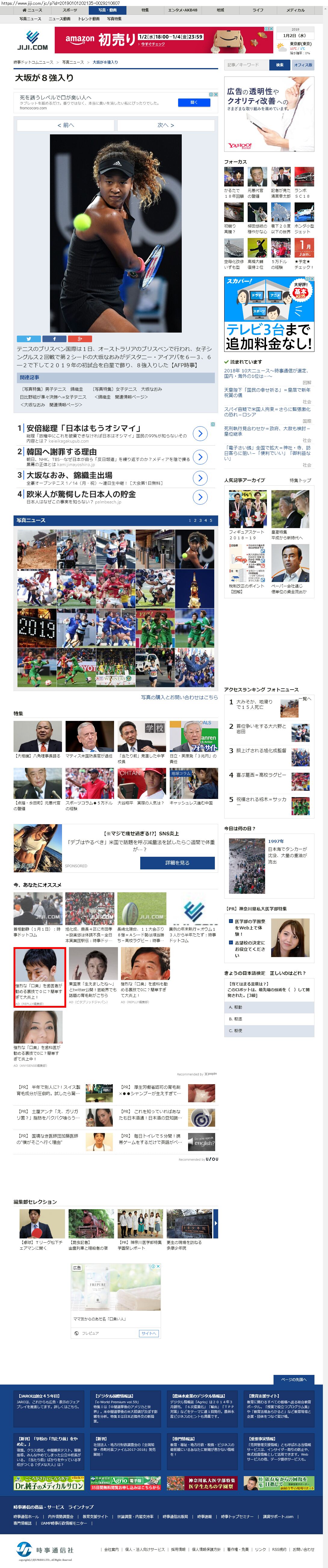
Task: Open the オフィス版 button beside search
Action: [302, 64]
